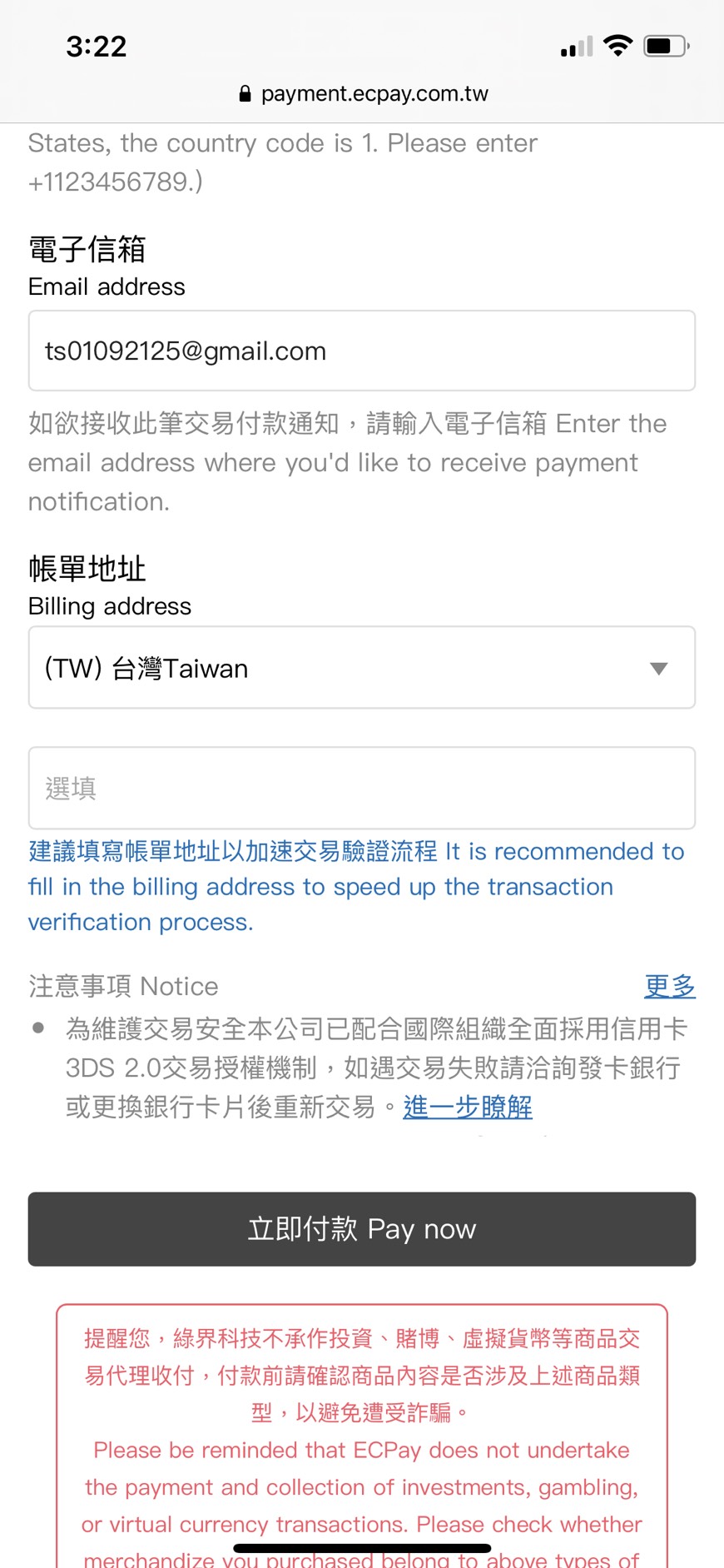Edit the email address field
The height and width of the screenshot is (1568, 724).
362,351
